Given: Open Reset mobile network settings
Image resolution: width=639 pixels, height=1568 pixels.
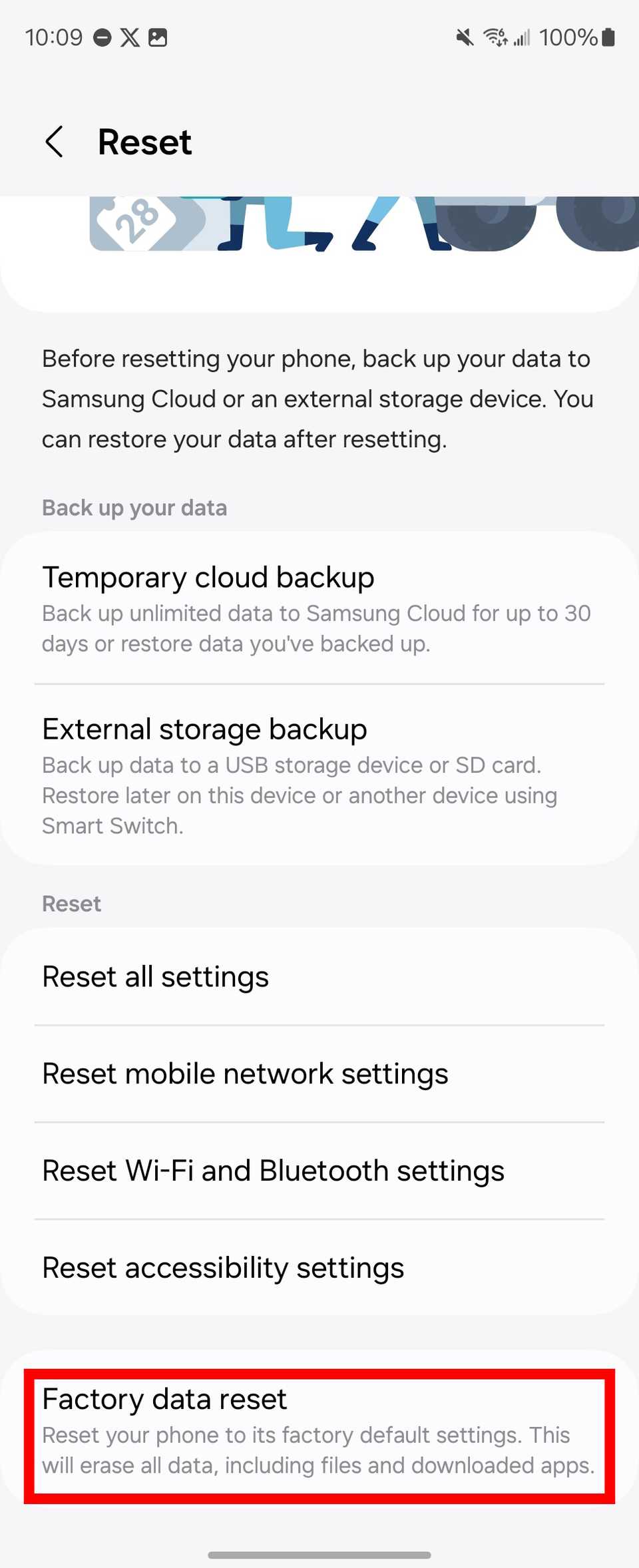Looking at the screenshot, I should click(x=319, y=1074).
